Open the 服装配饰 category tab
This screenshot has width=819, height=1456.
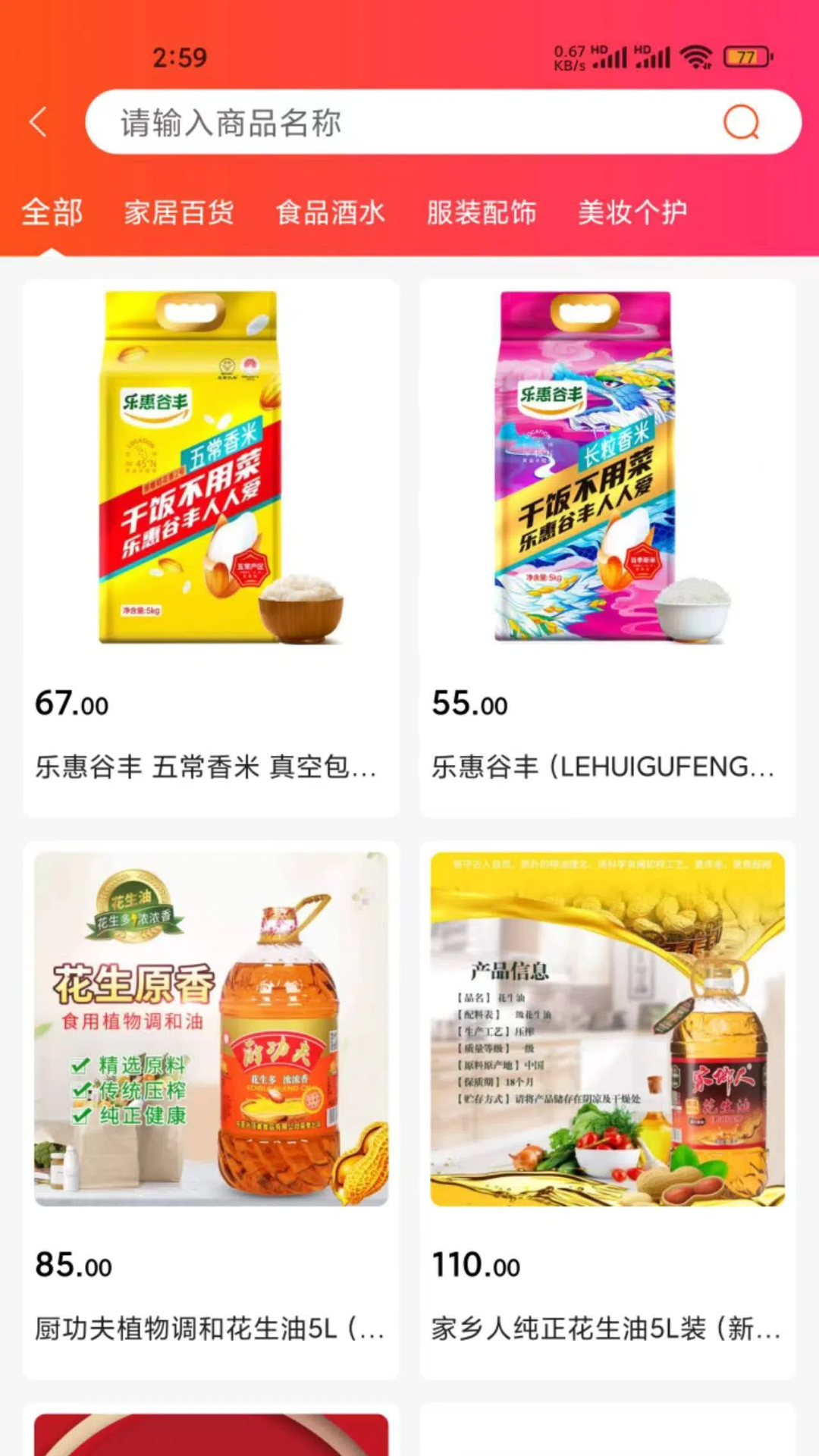(x=482, y=212)
